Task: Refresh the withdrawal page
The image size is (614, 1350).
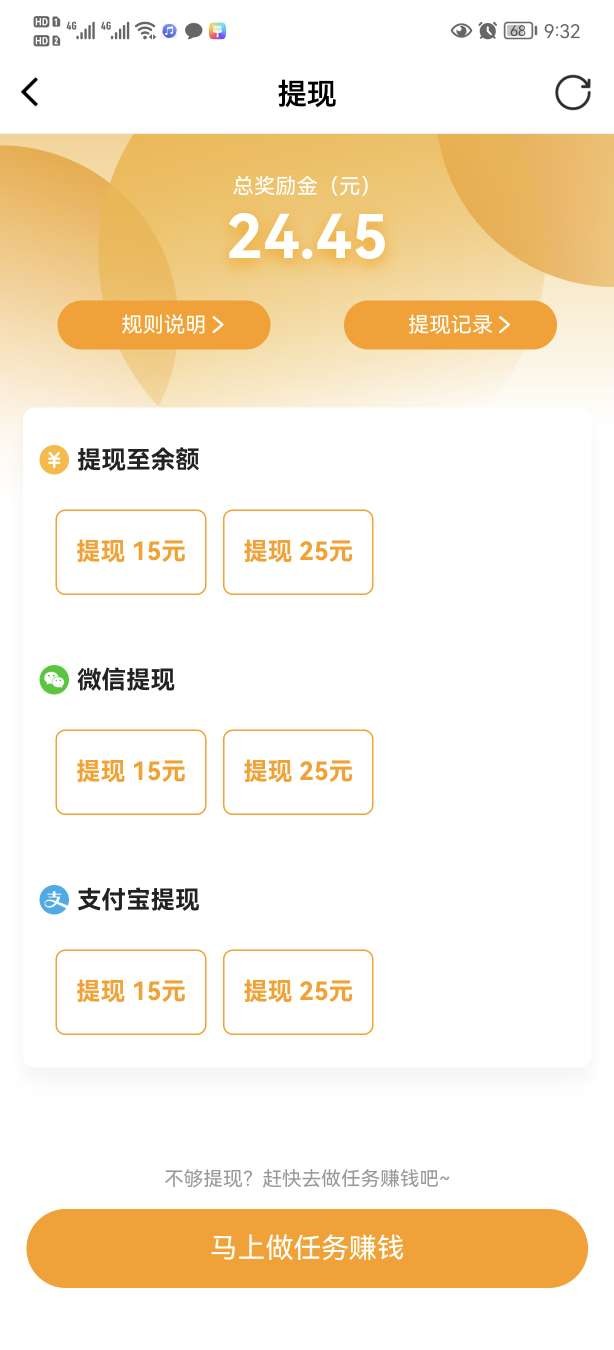Action: [573, 93]
